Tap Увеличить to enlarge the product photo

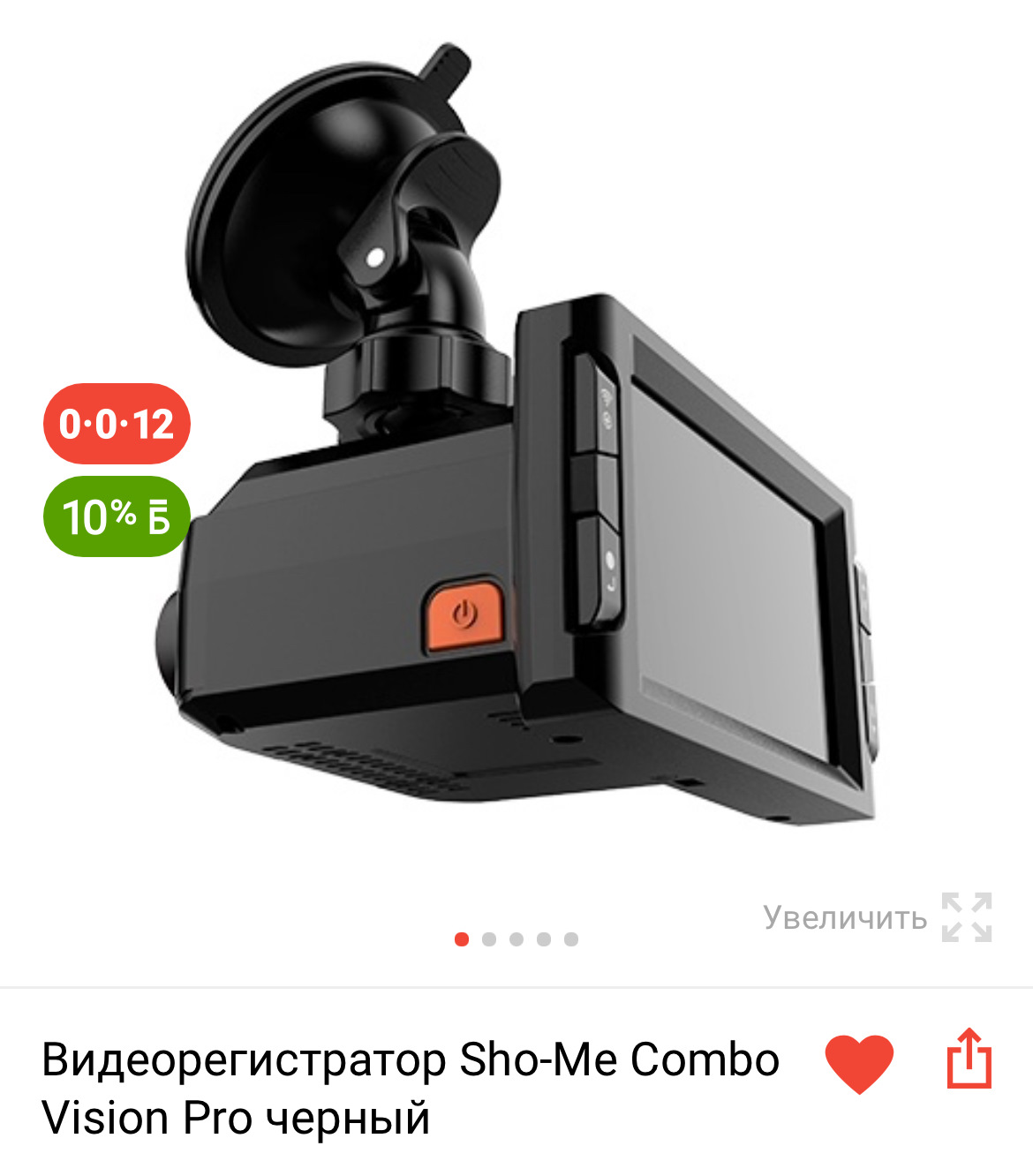click(x=877, y=918)
